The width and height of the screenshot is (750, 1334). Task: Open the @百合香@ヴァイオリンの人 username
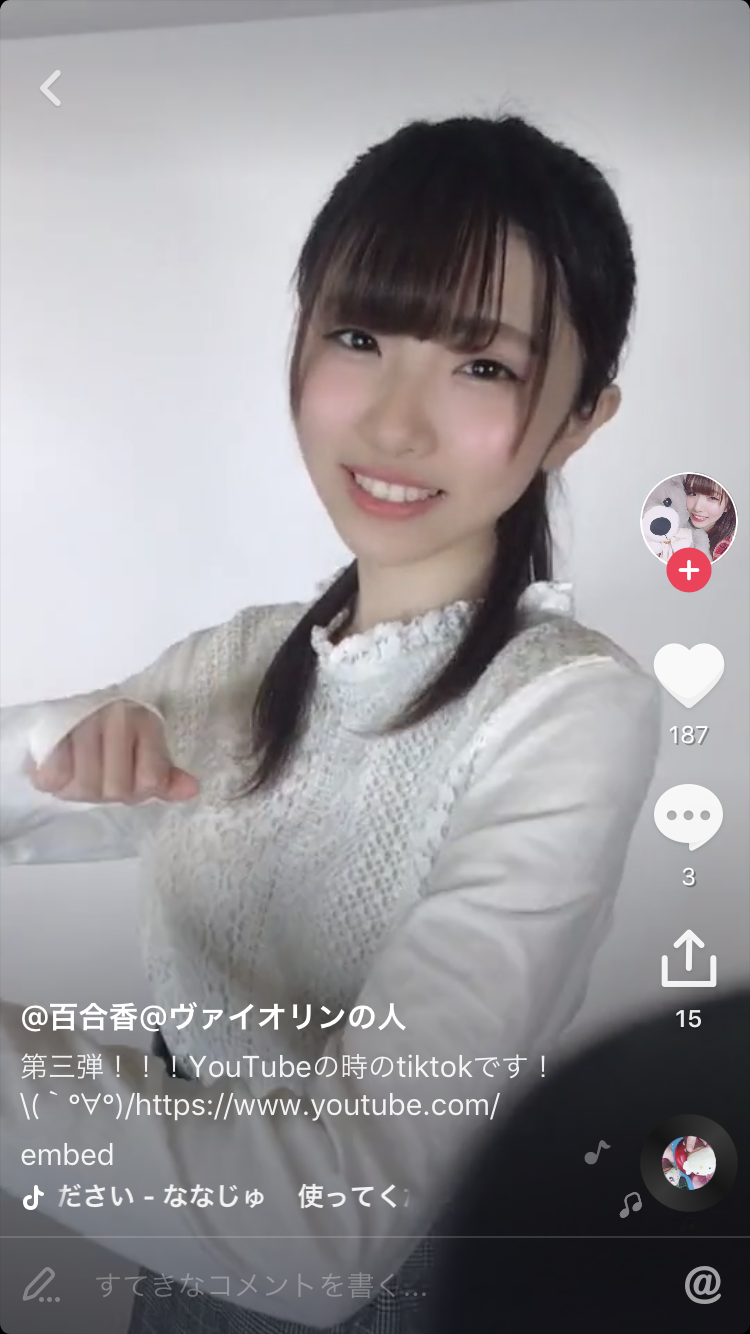coord(213,1017)
